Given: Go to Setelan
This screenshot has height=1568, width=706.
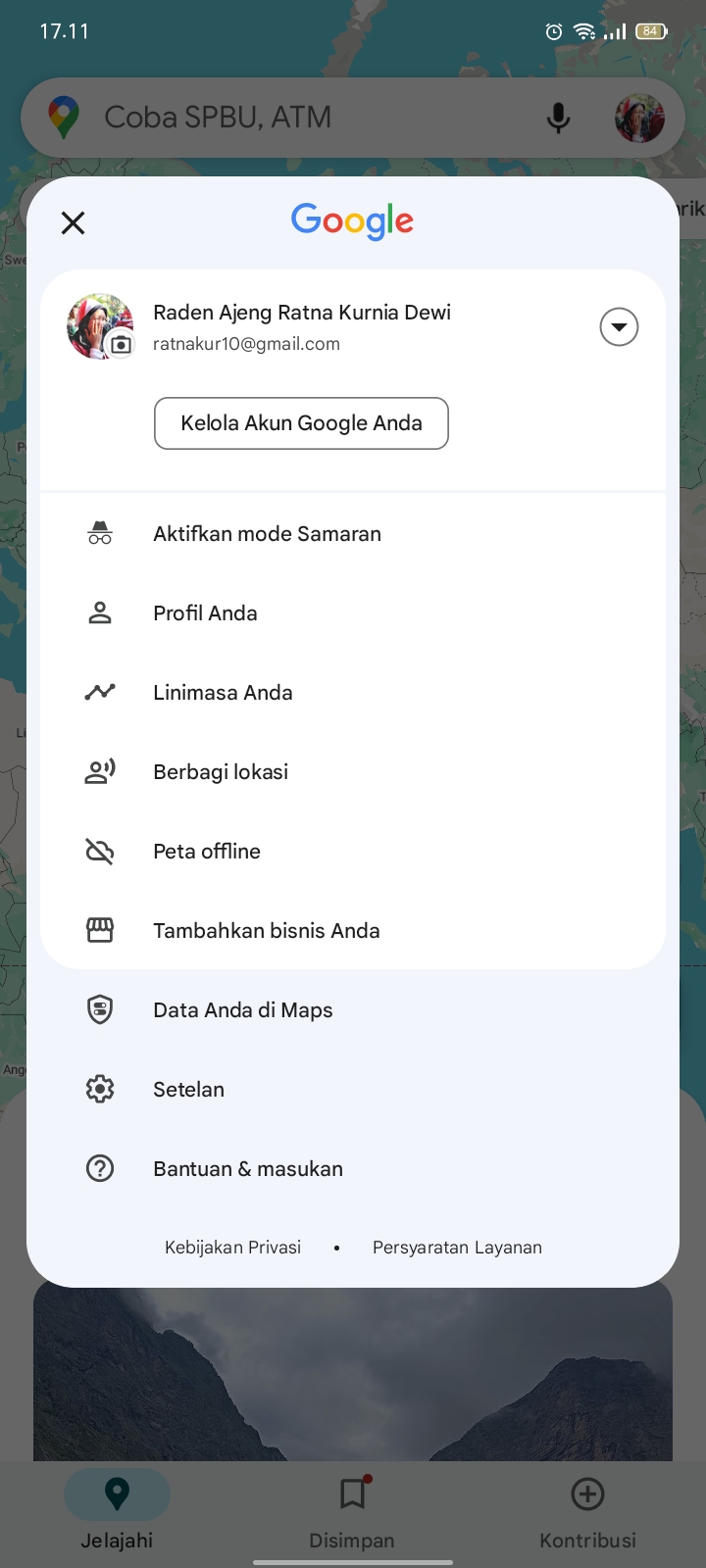Looking at the screenshot, I should [353, 1090].
